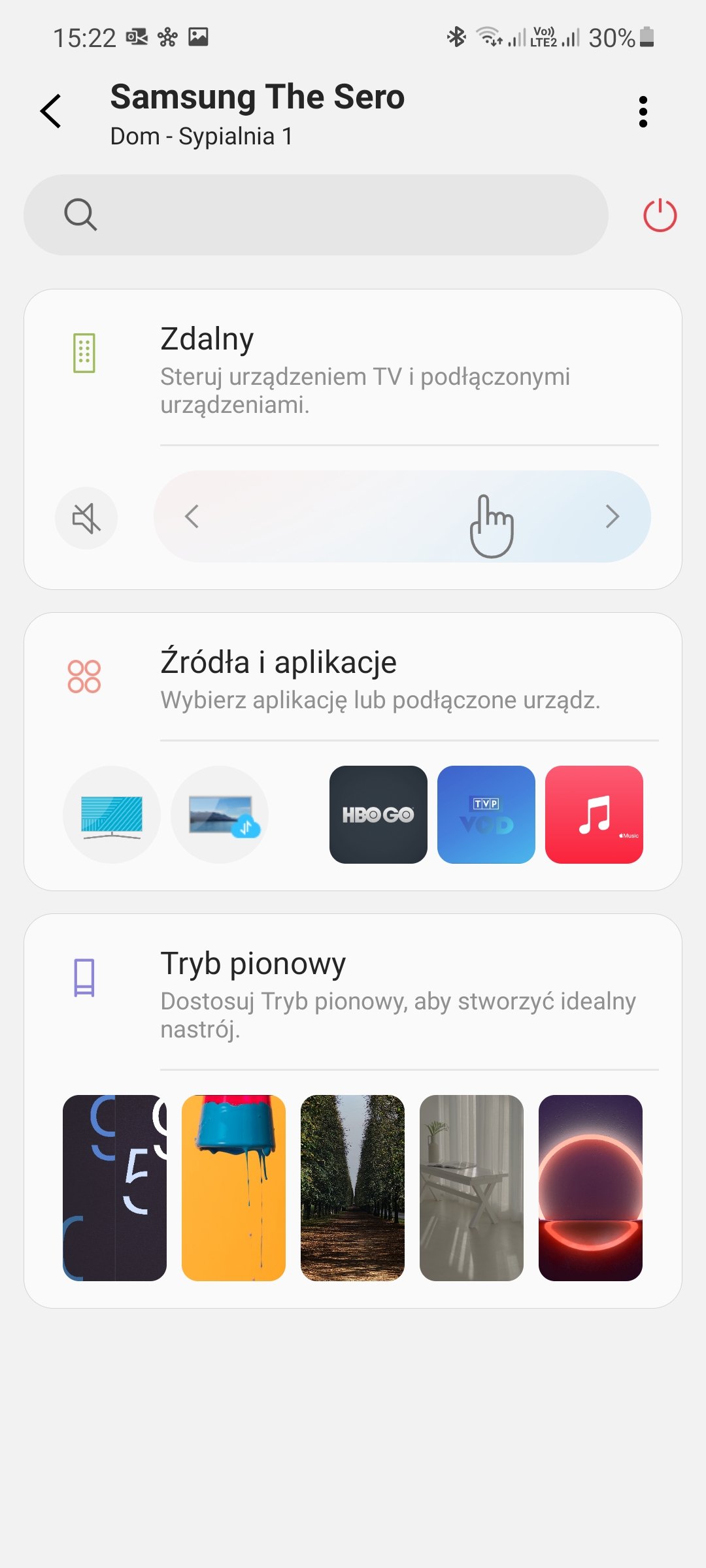Choose the yellow paint drip theme
Image resolution: width=706 pixels, height=1568 pixels.
click(x=233, y=1188)
